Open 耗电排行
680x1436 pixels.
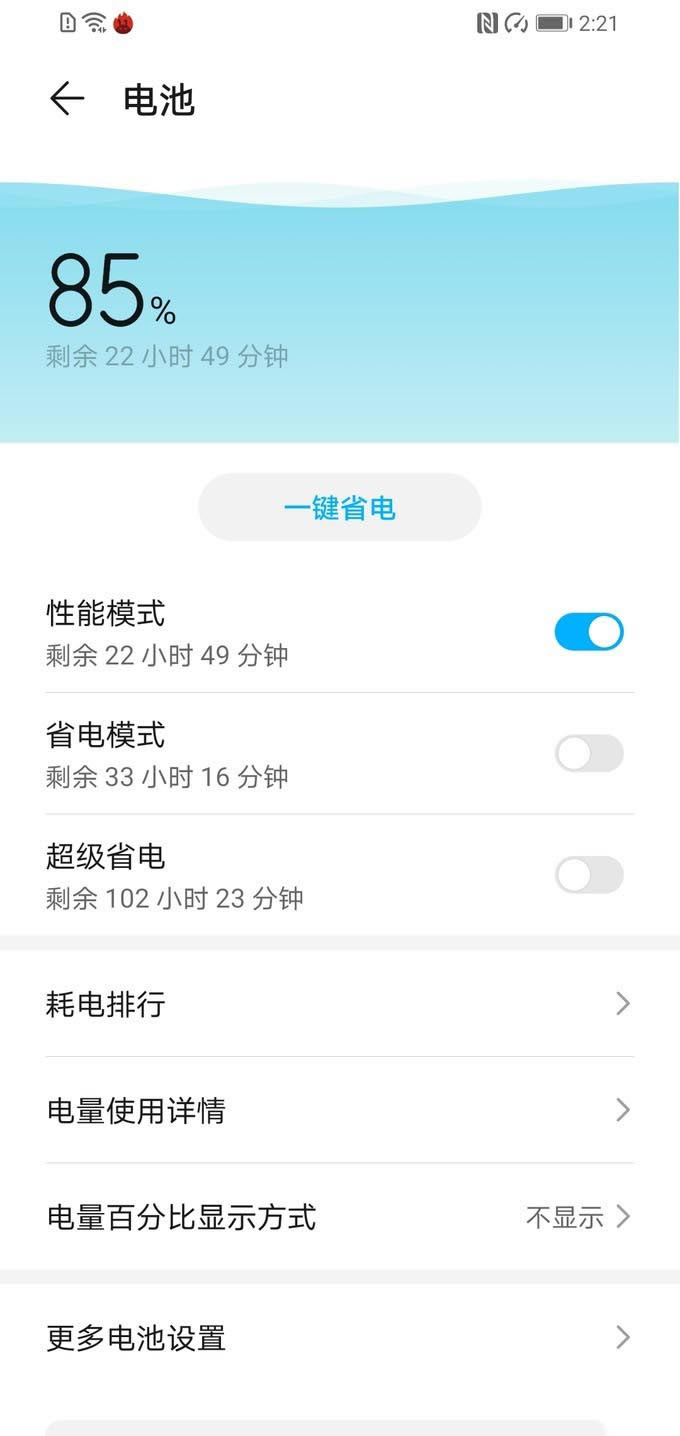pyautogui.click(x=340, y=1003)
